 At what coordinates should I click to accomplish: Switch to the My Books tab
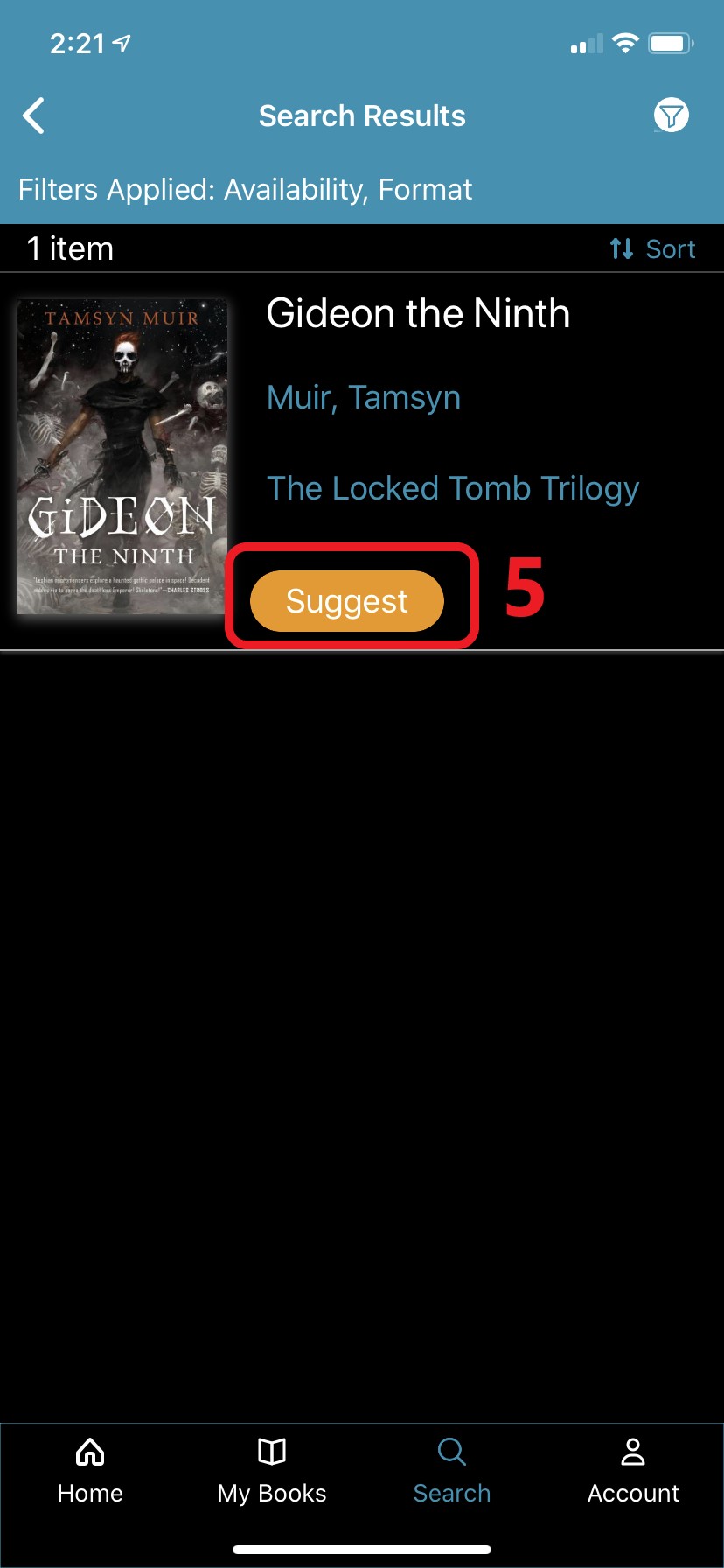coord(272,1472)
